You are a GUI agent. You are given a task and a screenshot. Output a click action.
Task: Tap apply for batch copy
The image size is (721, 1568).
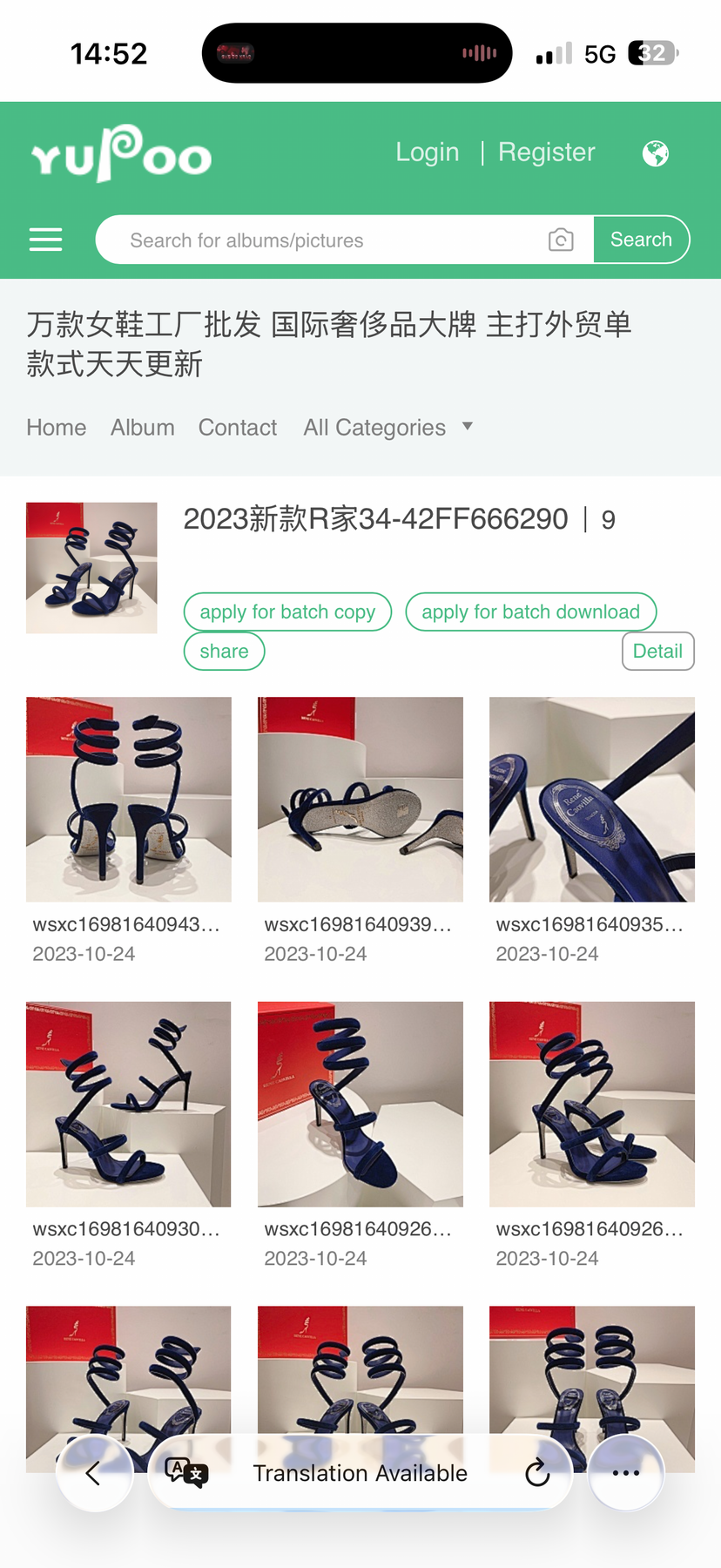coord(287,612)
